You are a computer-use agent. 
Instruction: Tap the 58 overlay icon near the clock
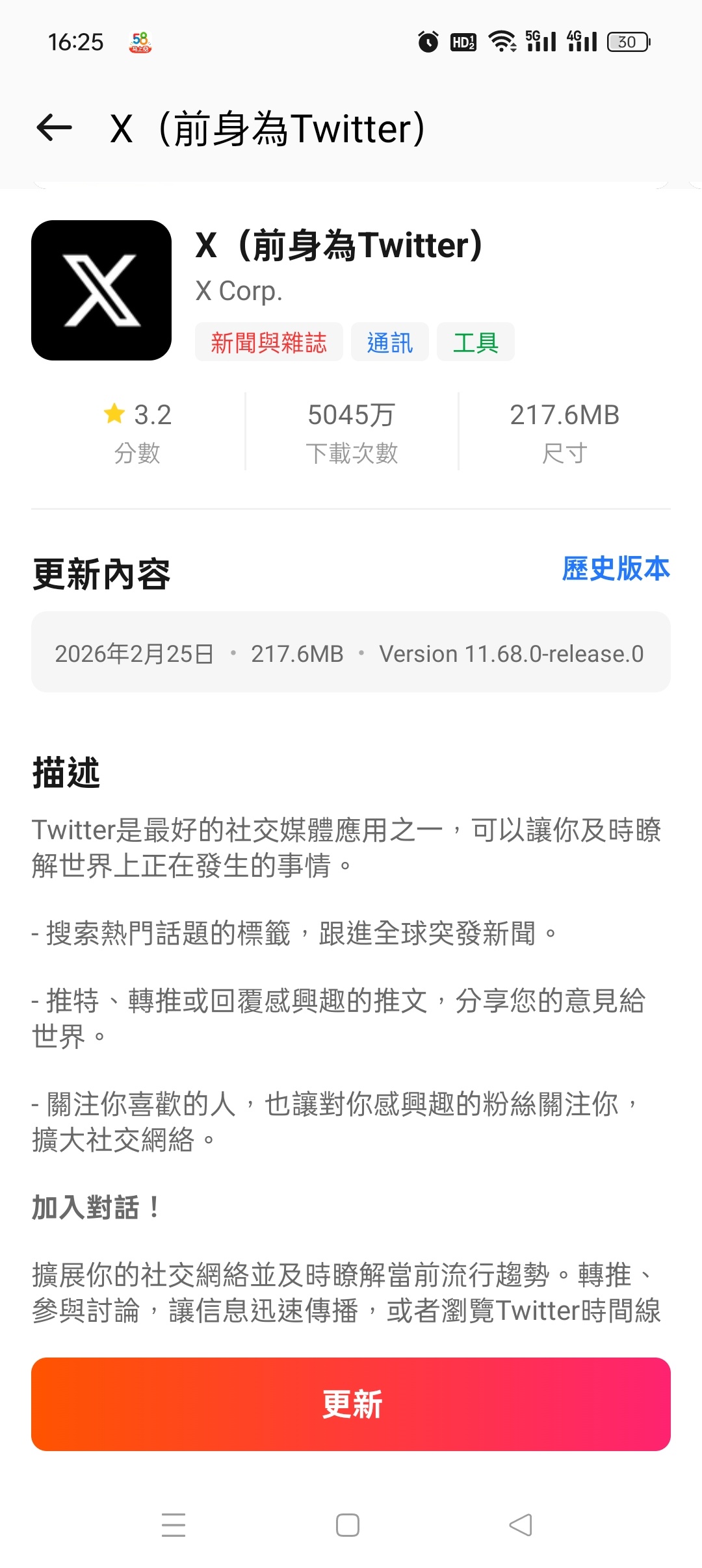138,43
